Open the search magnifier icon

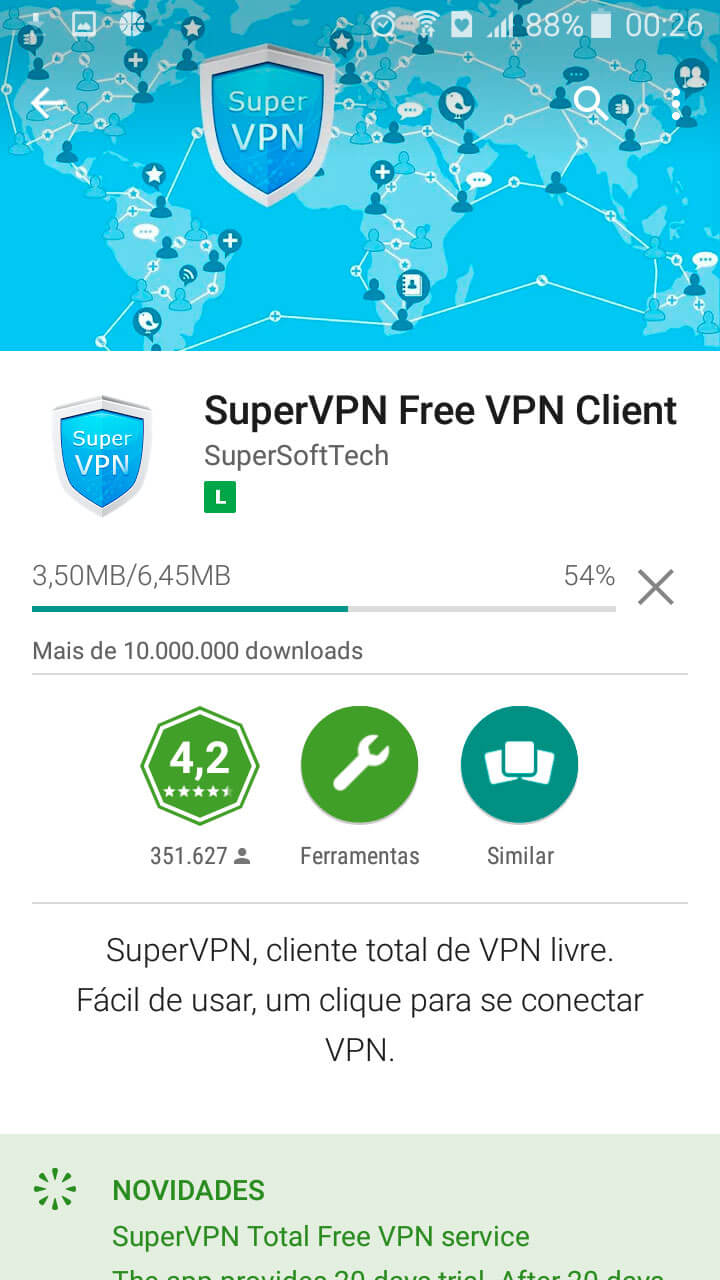pyautogui.click(x=591, y=103)
